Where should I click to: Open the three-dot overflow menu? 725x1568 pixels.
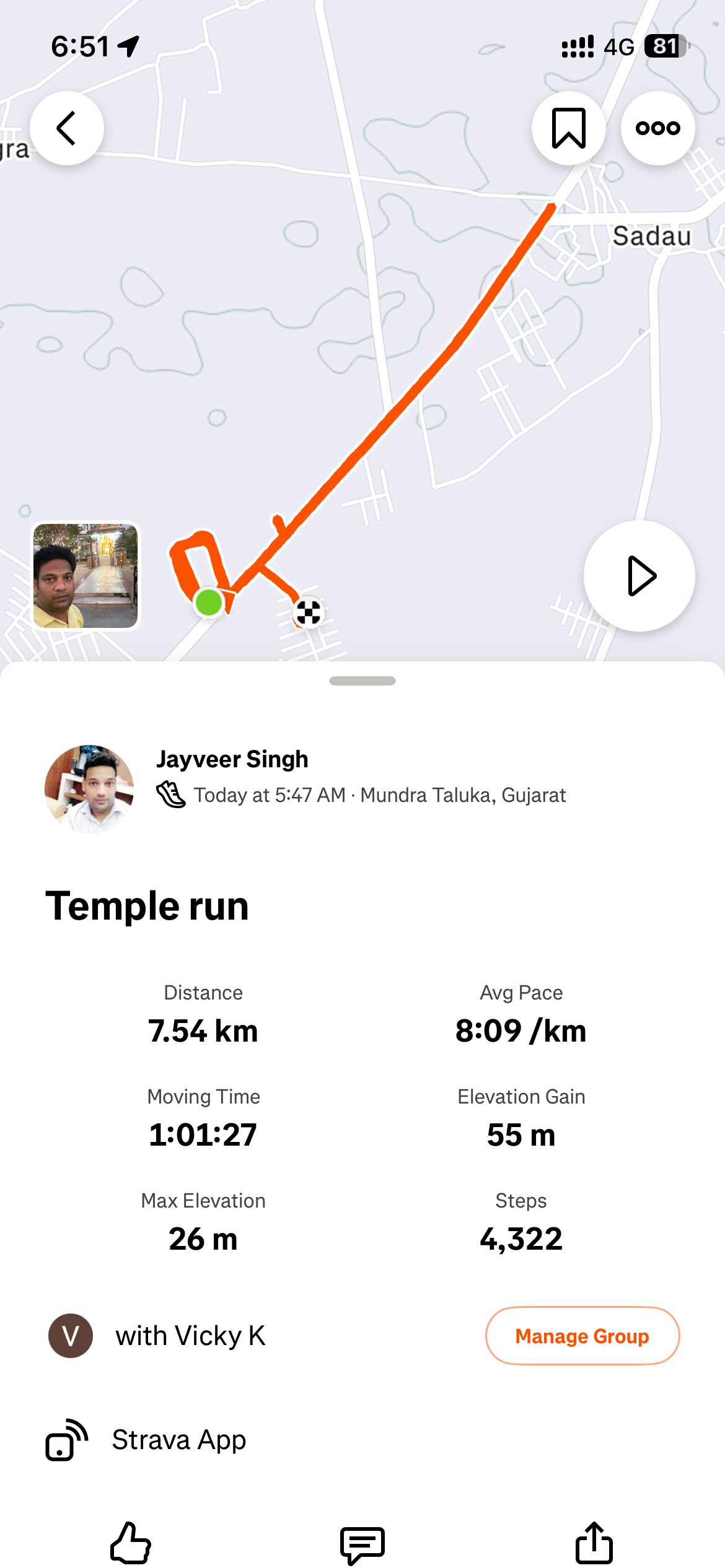[657, 128]
